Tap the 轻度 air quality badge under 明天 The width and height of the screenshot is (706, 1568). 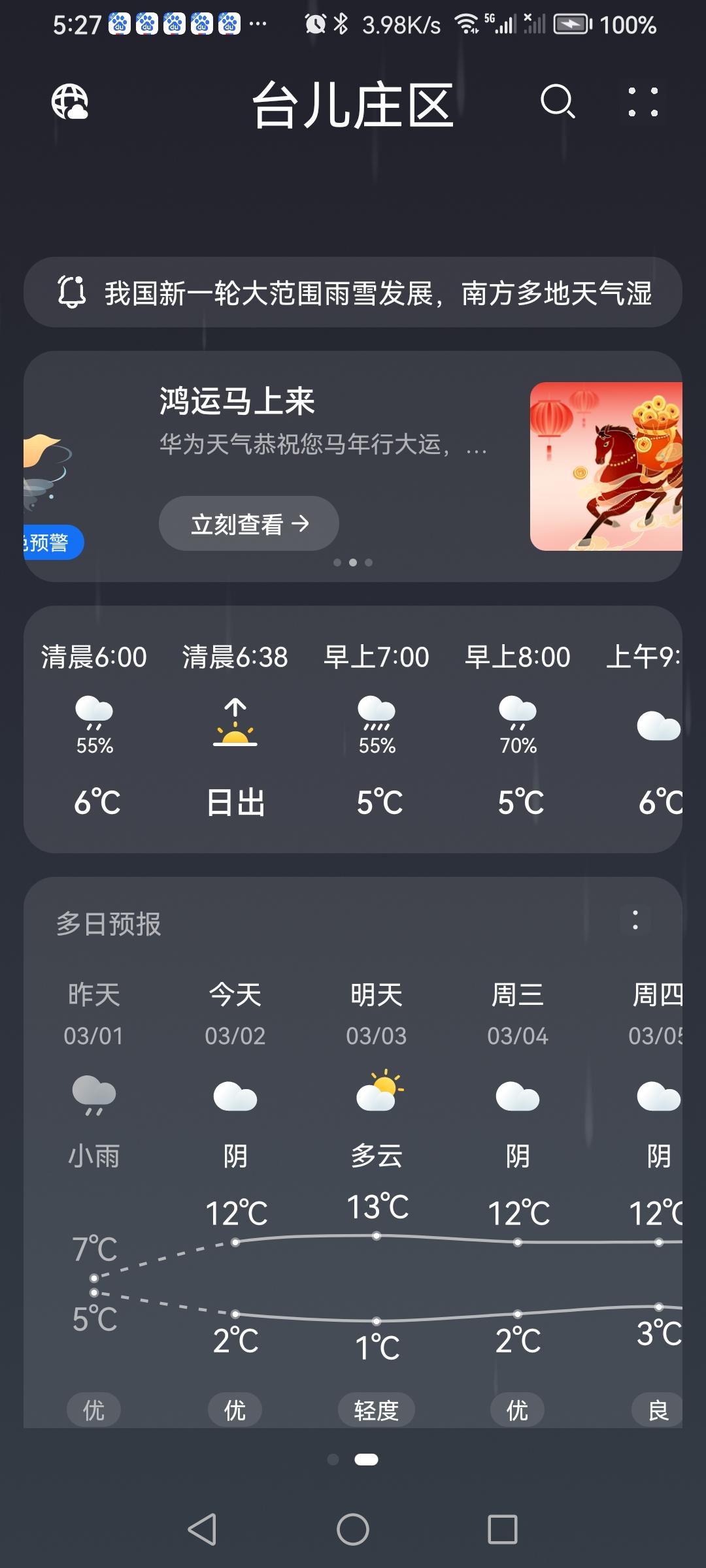click(x=376, y=1409)
